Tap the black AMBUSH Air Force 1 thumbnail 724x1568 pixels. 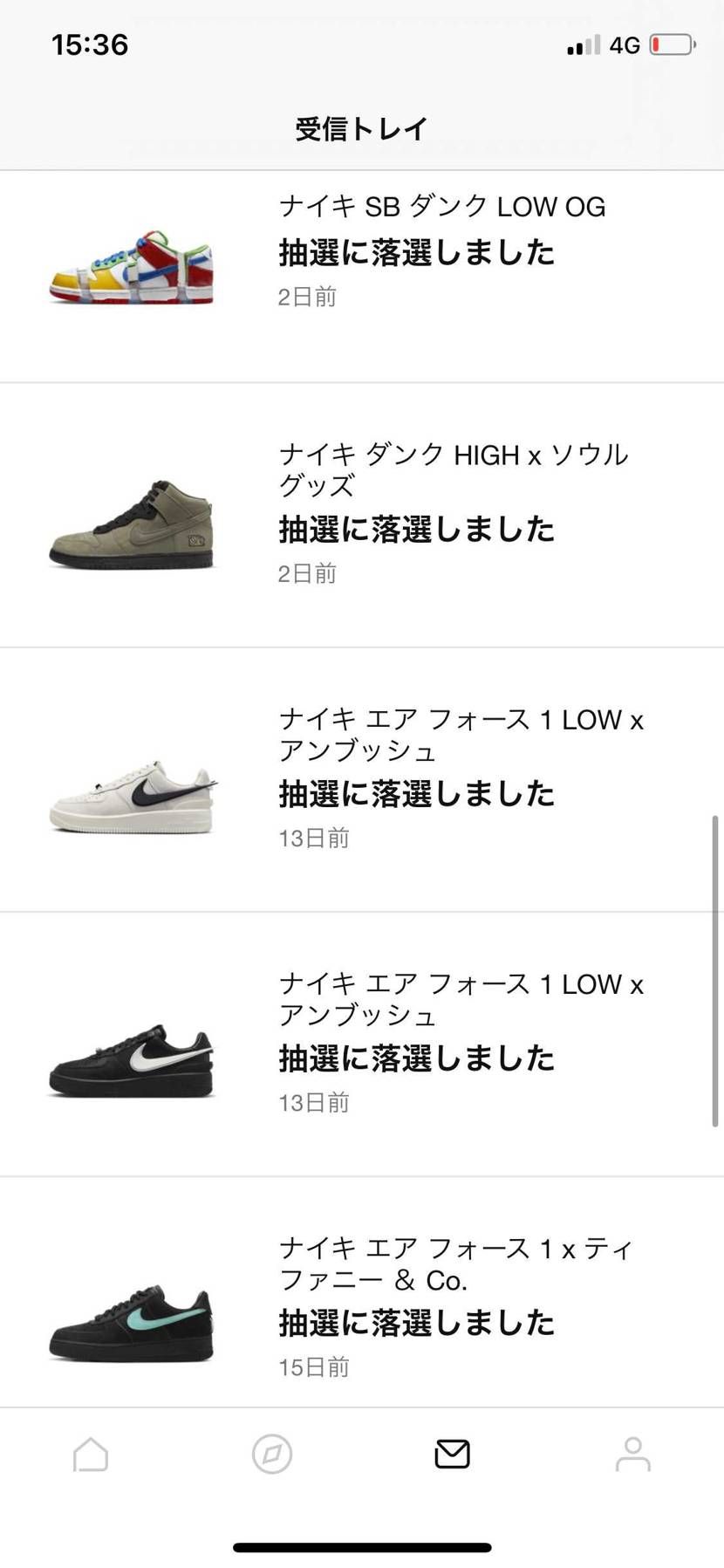(x=131, y=1060)
